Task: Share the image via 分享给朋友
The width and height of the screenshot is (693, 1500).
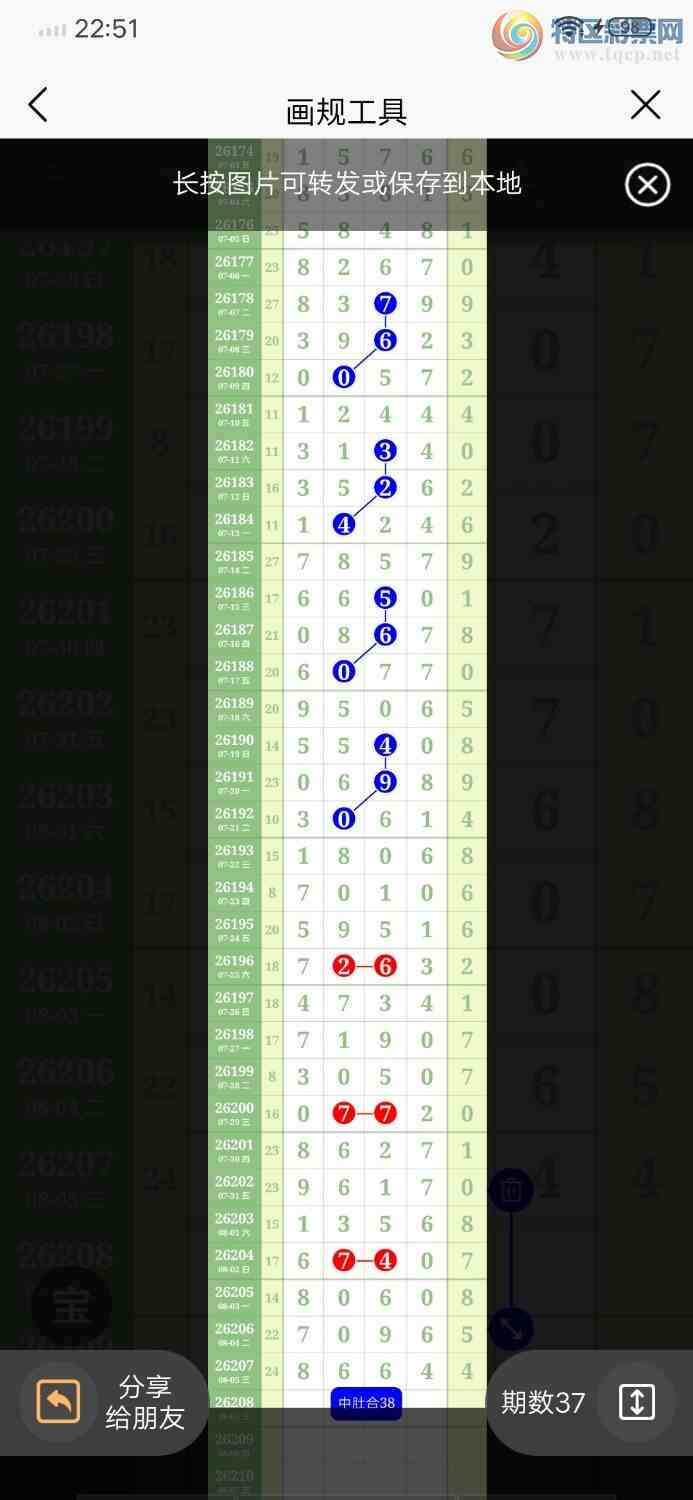Action: coord(103,1402)
